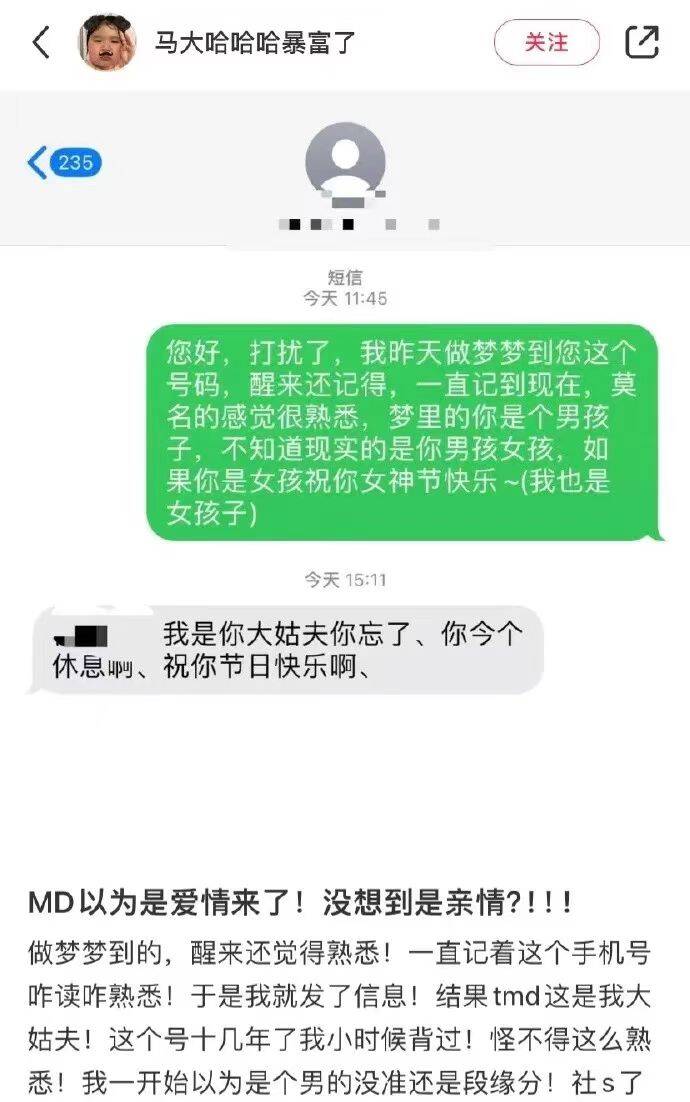Open the author's profile picture
The height and width of the screenshot is (1102, 690).
(107, 43)
